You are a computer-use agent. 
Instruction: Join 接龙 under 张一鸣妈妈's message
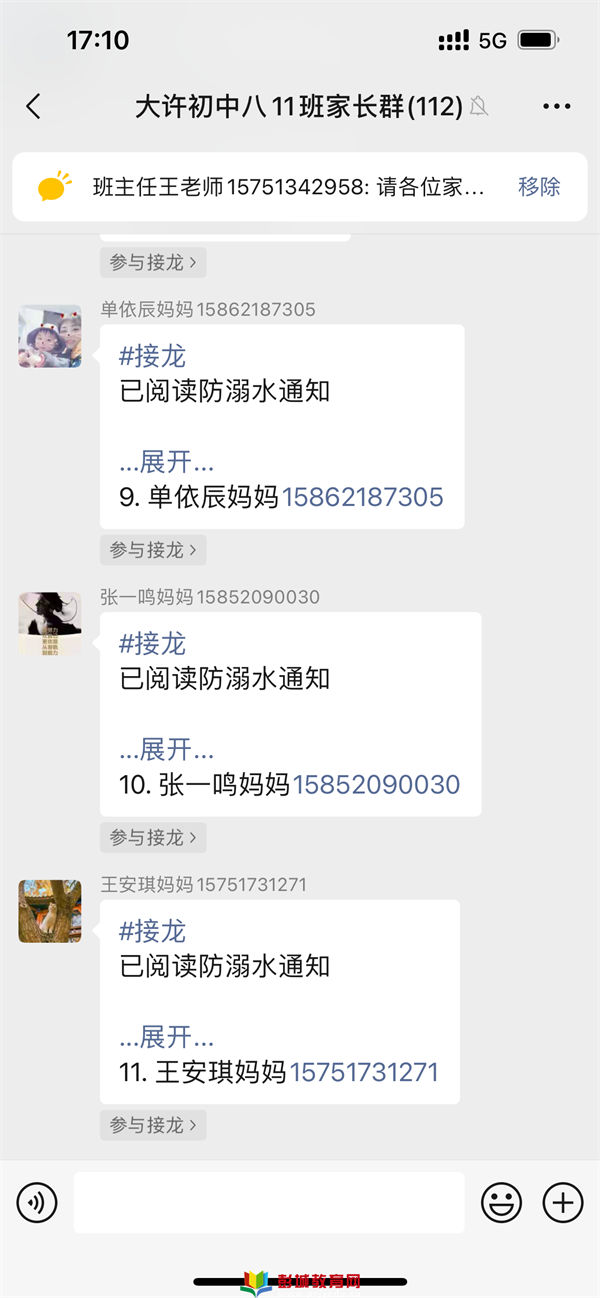pos(153,837)
